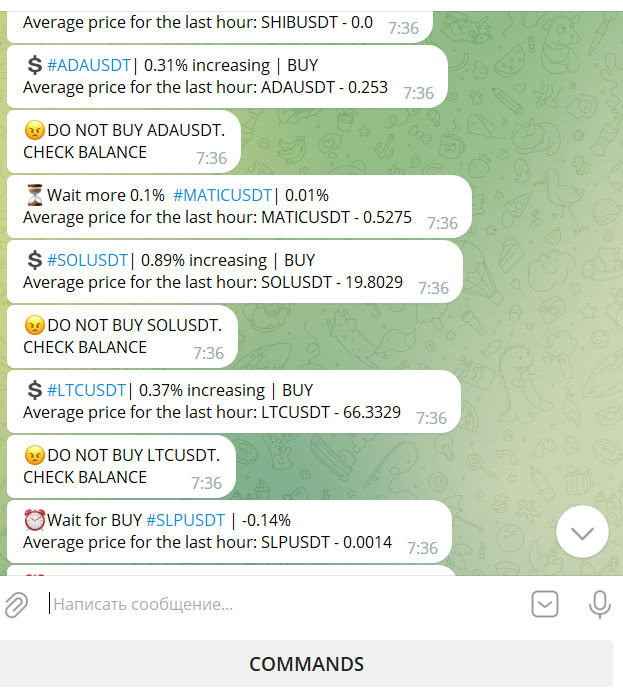Focus the message input field
The image size is (623, 692).
click(280, 604)
